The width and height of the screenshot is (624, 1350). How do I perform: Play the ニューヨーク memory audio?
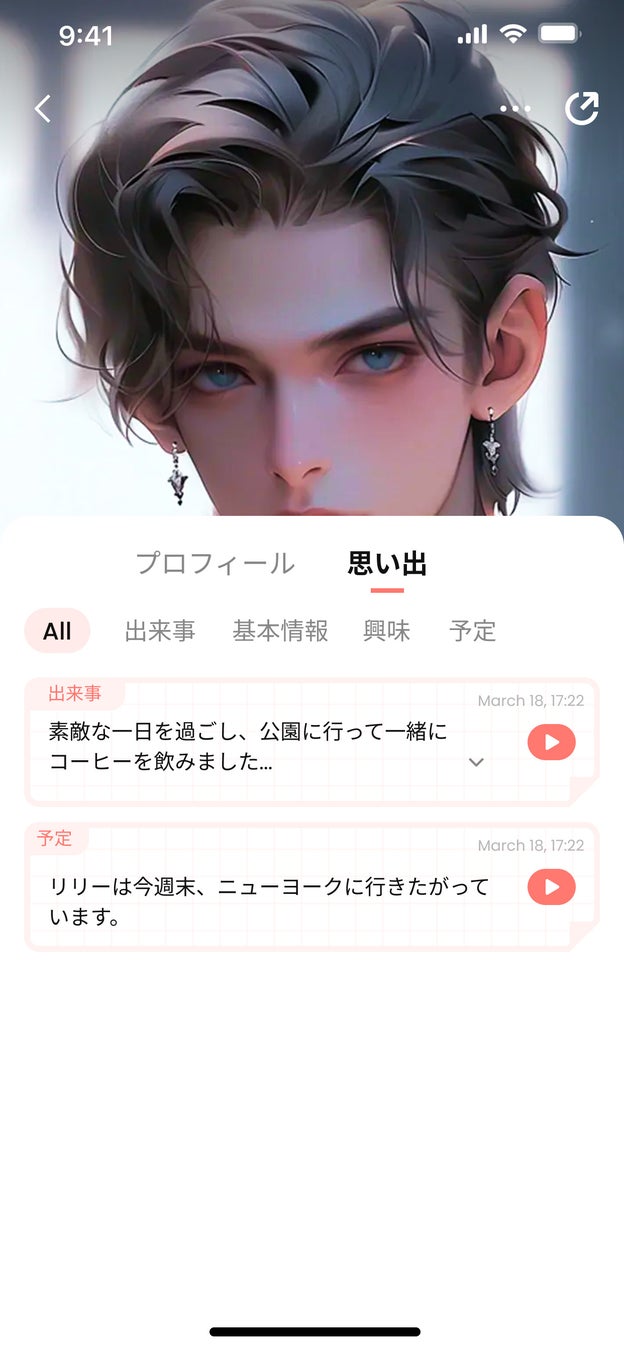(x=551, y=887)
